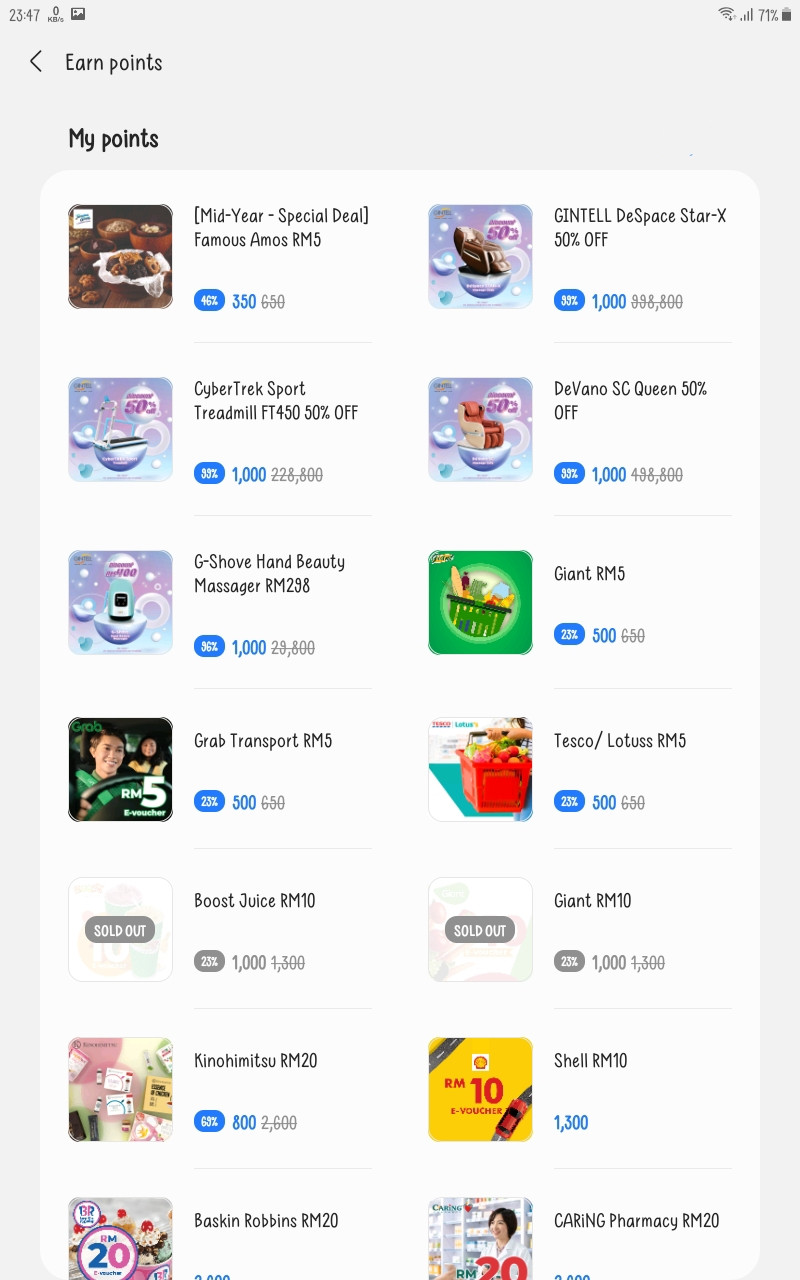View the CARiNG Pharmacy RM20 voucher
The width and height of the screenshot is (800, 1280).
[x=580, y=1238]
